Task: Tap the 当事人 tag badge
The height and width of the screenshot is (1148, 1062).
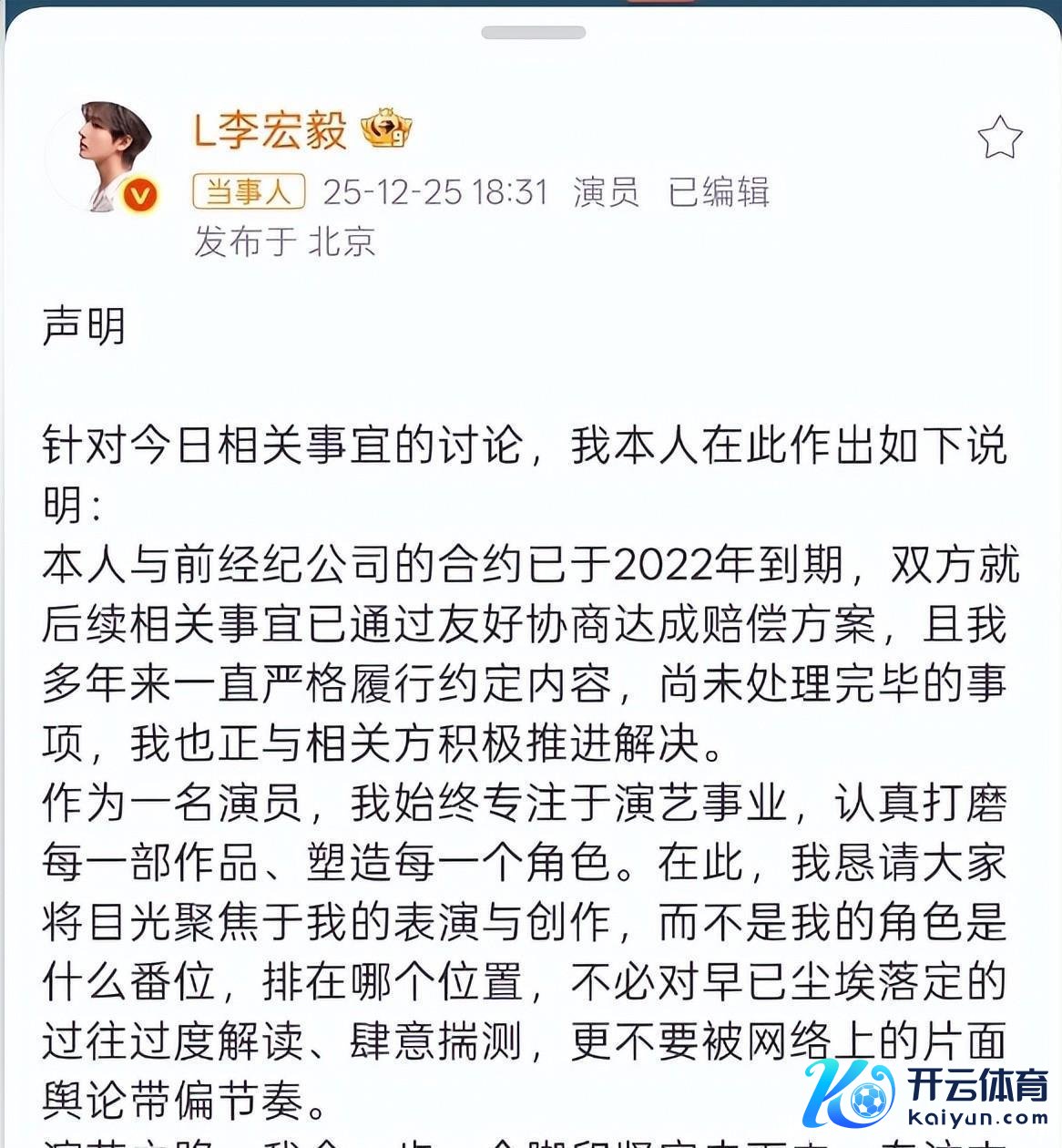Action: pos(248,192)
